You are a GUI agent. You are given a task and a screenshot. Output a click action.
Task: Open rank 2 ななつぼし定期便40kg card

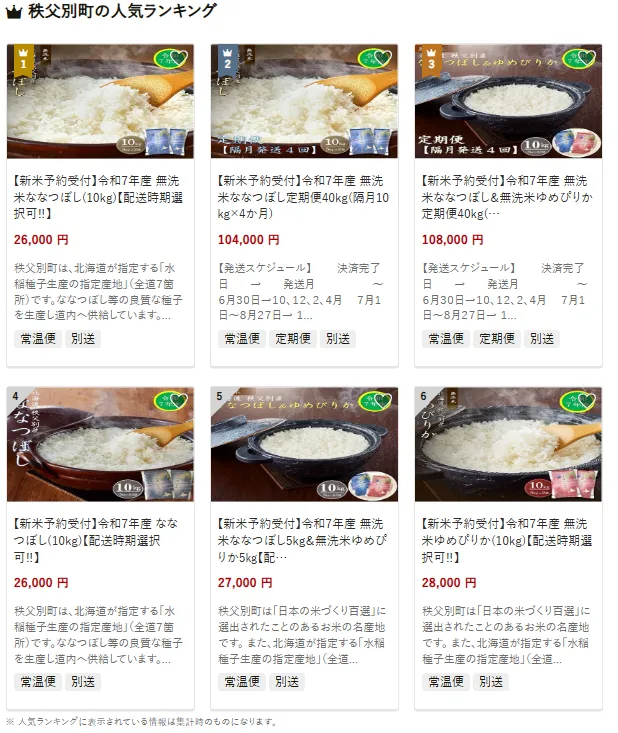[304, 190]
